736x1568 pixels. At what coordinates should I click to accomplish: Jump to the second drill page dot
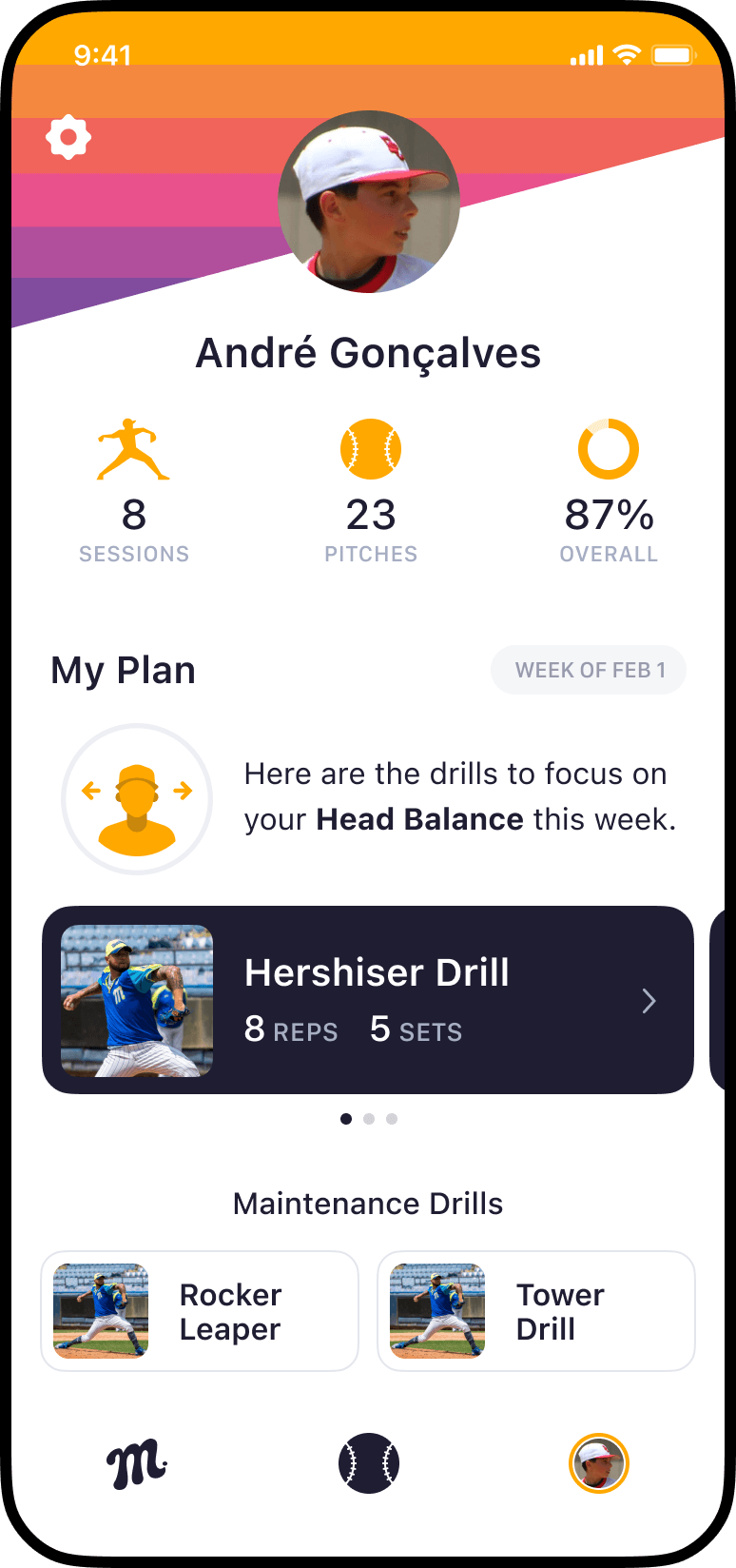[x=369, y=1119]
